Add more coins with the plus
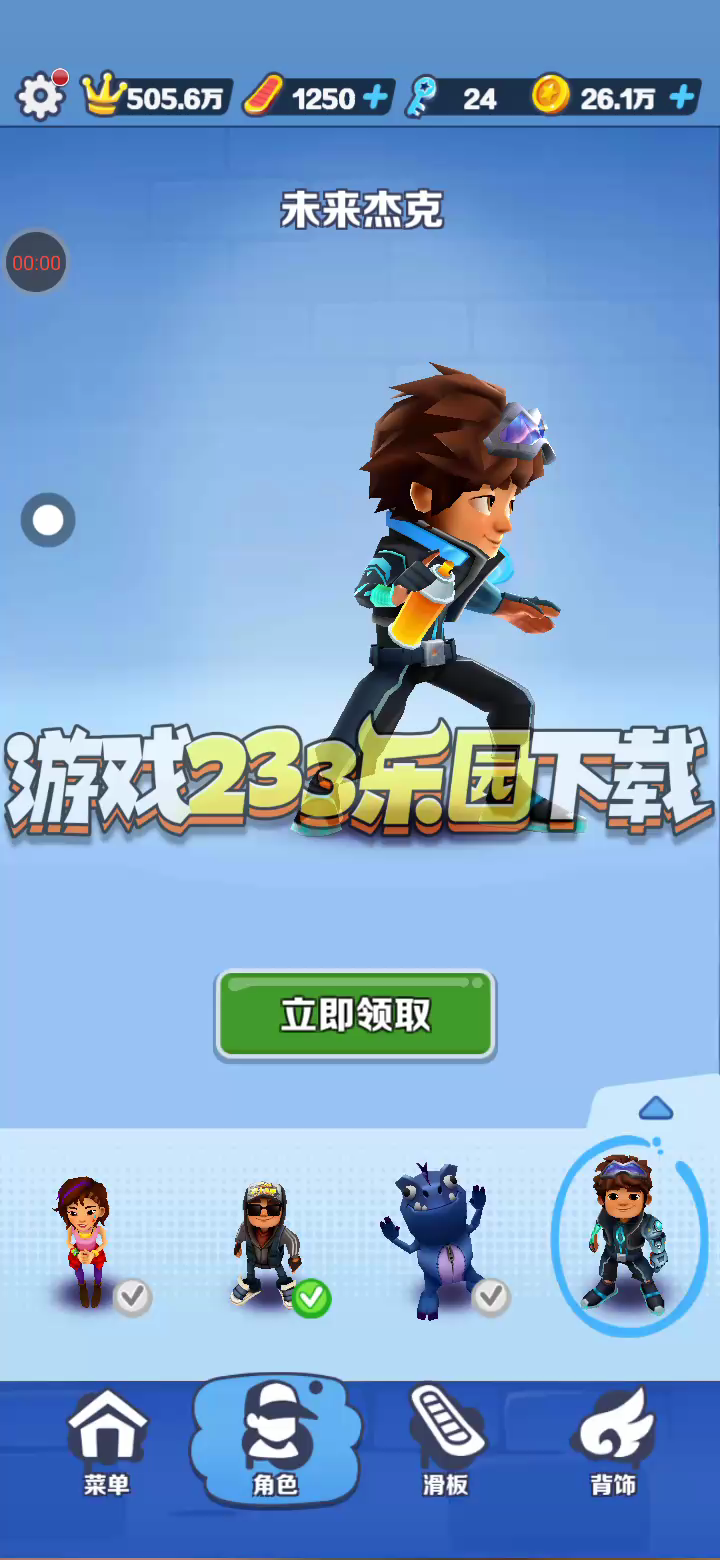720x1560 pixels. (x=682, y=98)
